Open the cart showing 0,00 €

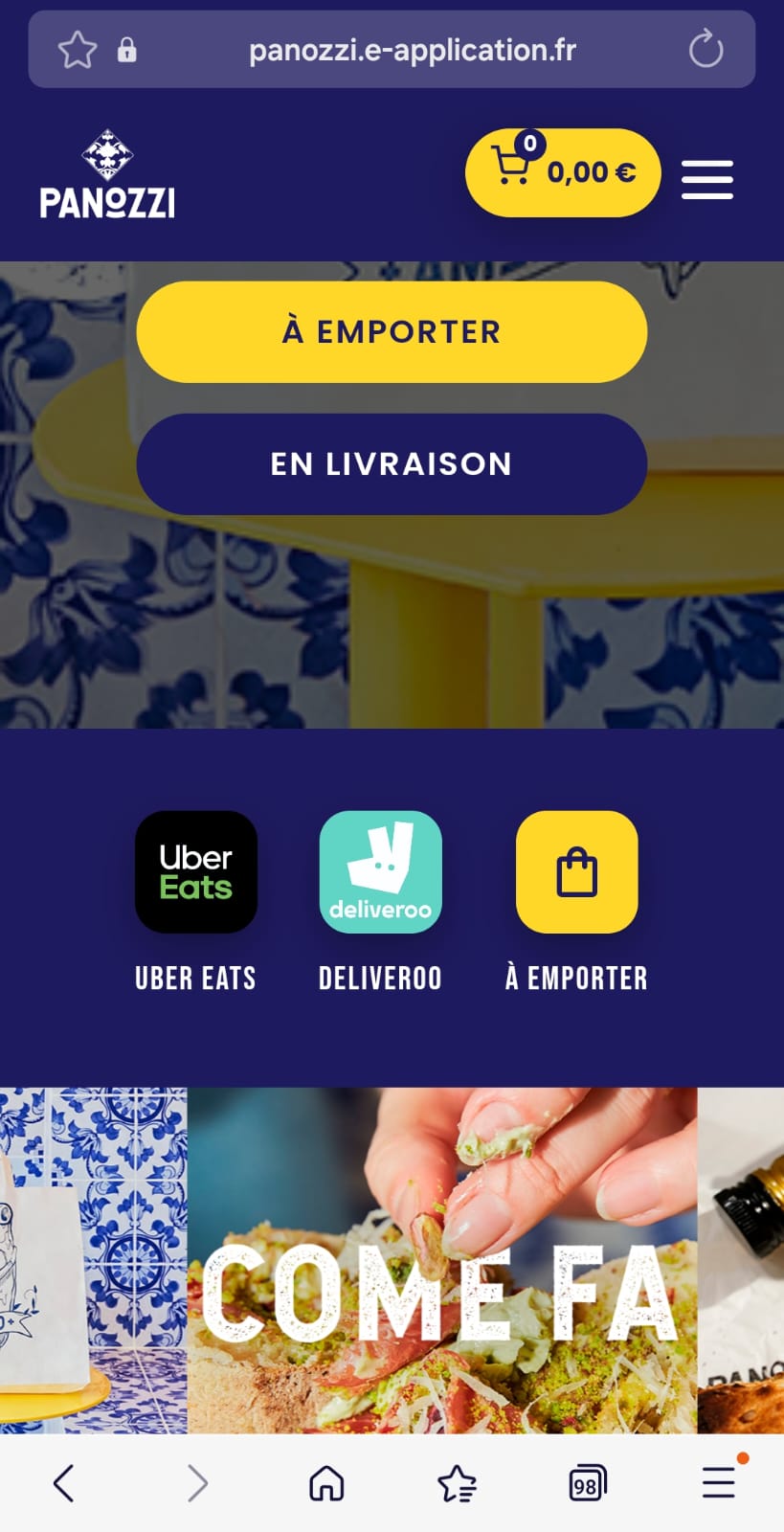(563, 172)
